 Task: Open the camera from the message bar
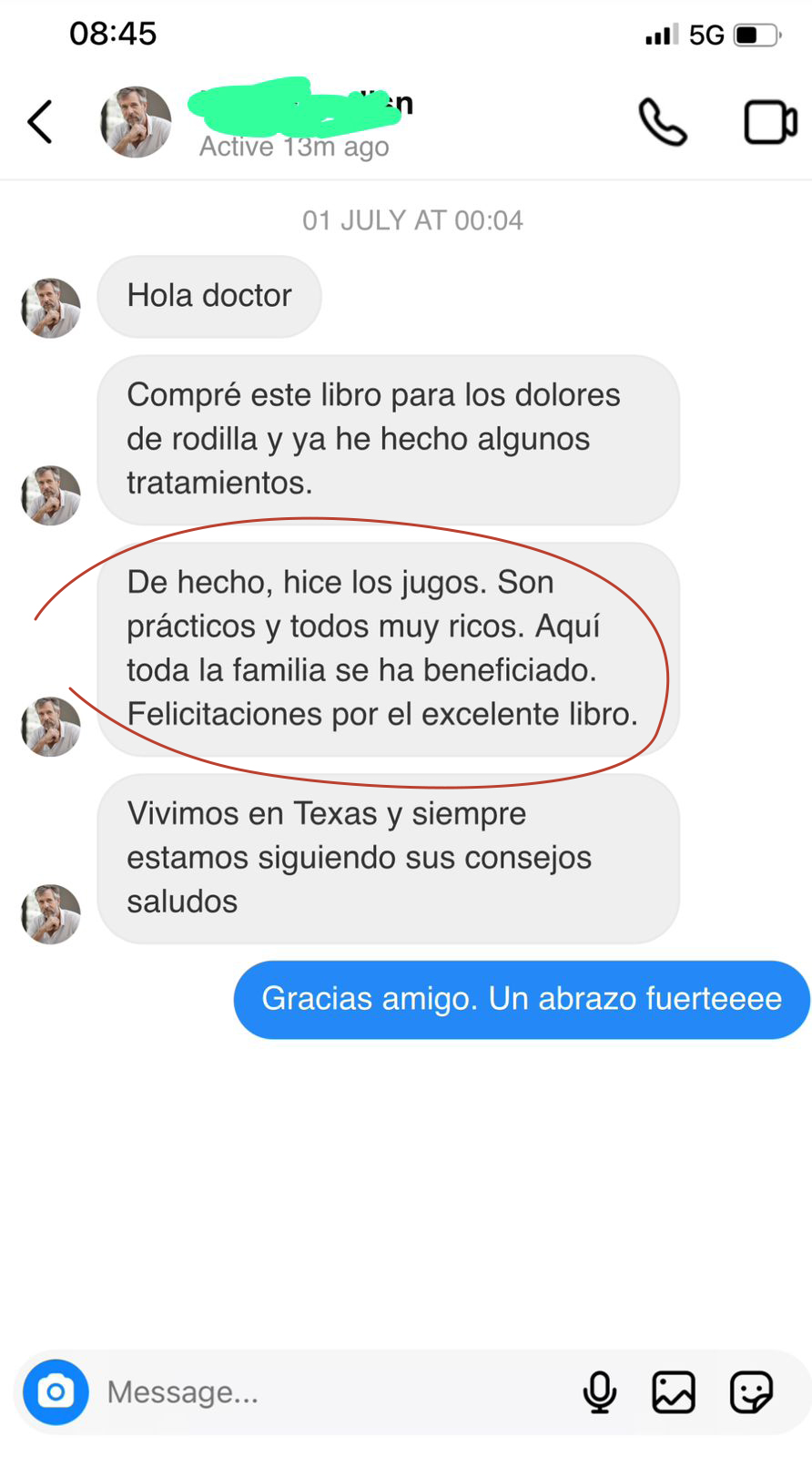56,1391
